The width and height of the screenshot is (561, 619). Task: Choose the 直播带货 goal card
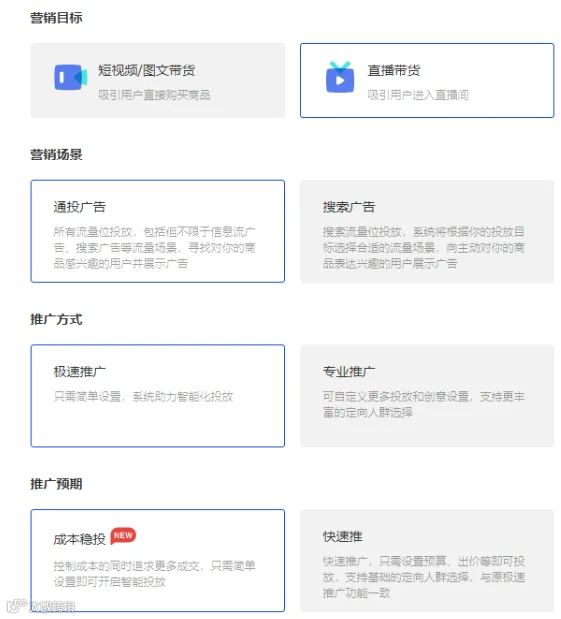coord(427,81)
